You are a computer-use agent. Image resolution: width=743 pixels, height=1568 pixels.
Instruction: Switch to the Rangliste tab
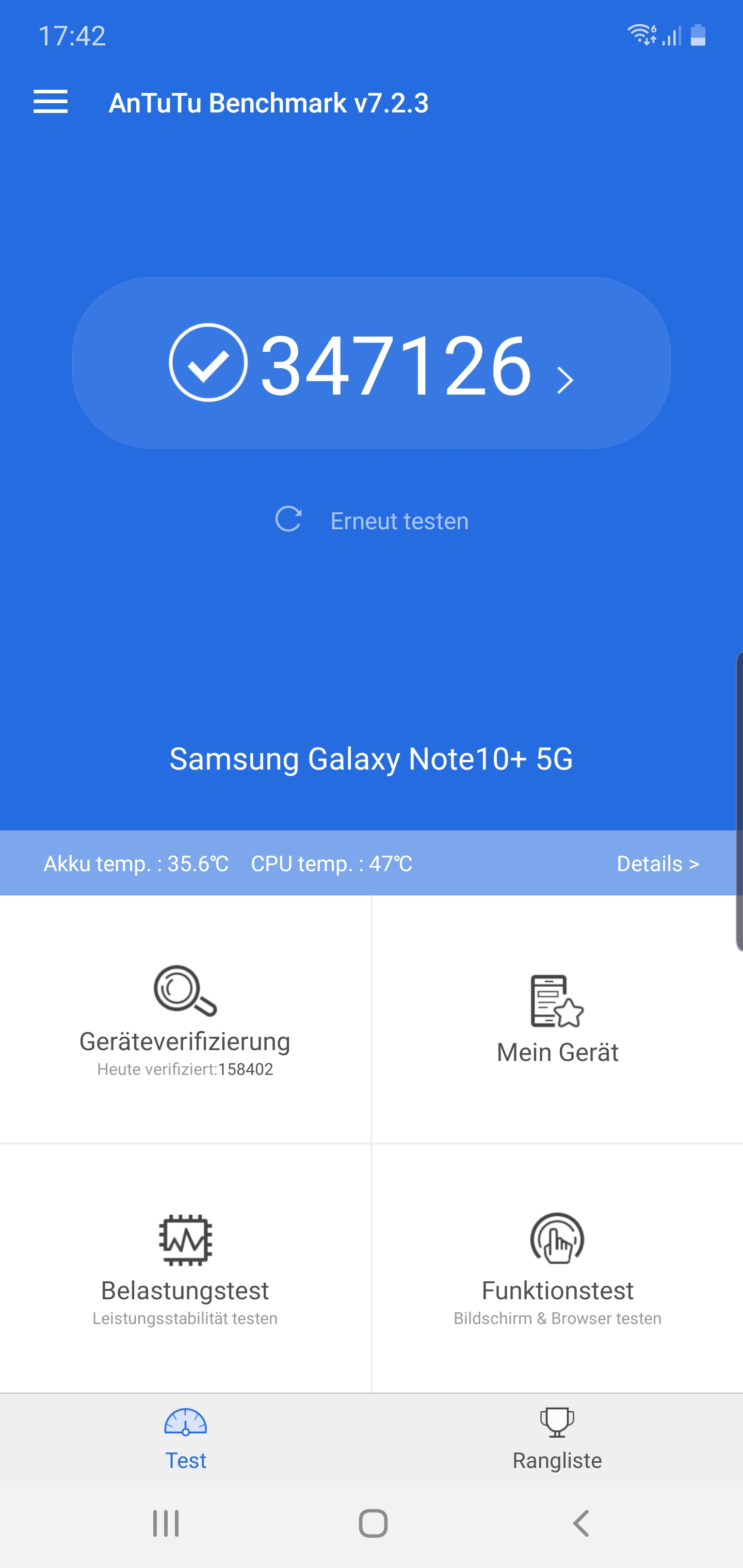click(557, 1439)
